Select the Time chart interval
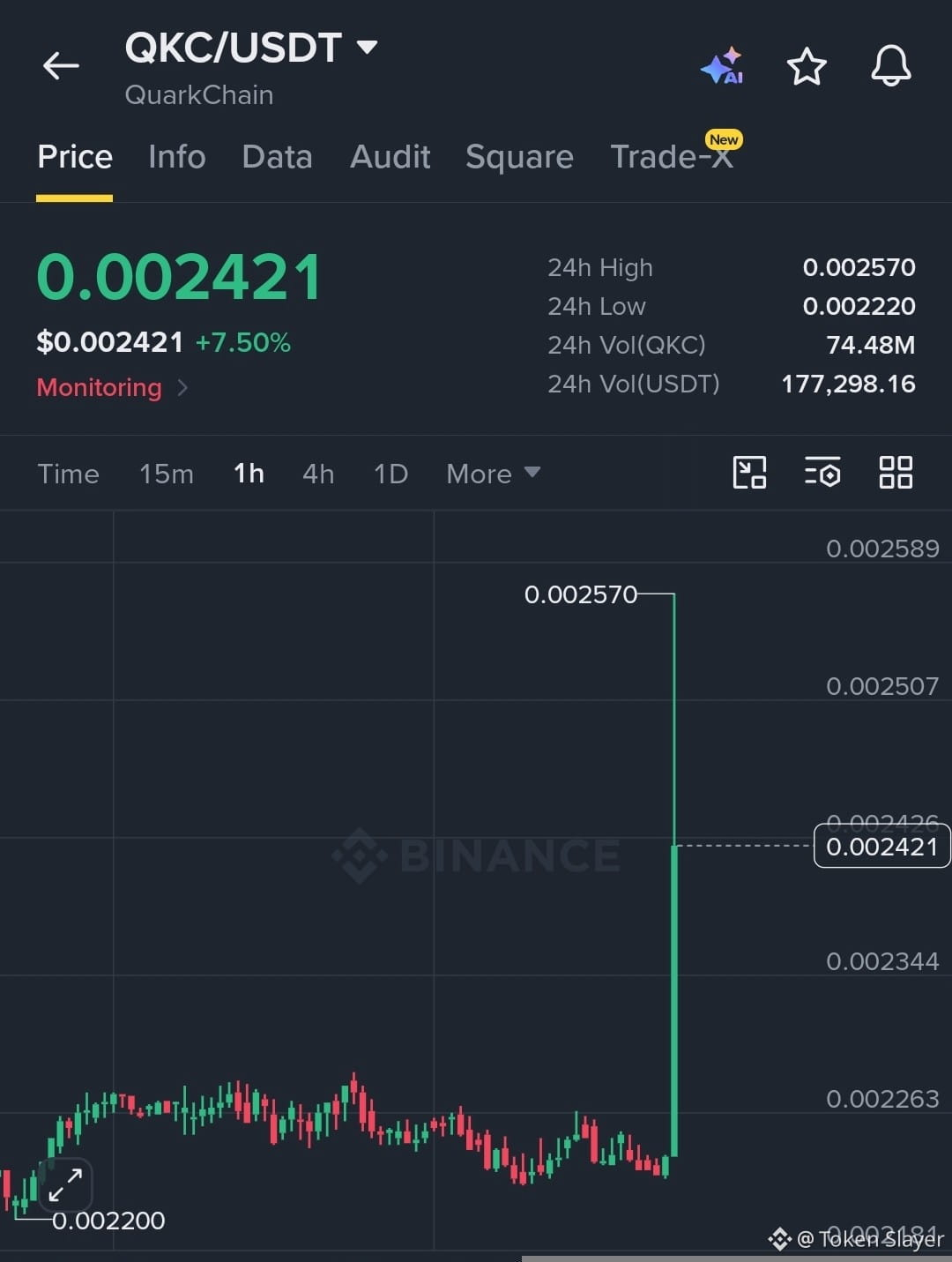The image size is (952, 1262). pos(68,474)
